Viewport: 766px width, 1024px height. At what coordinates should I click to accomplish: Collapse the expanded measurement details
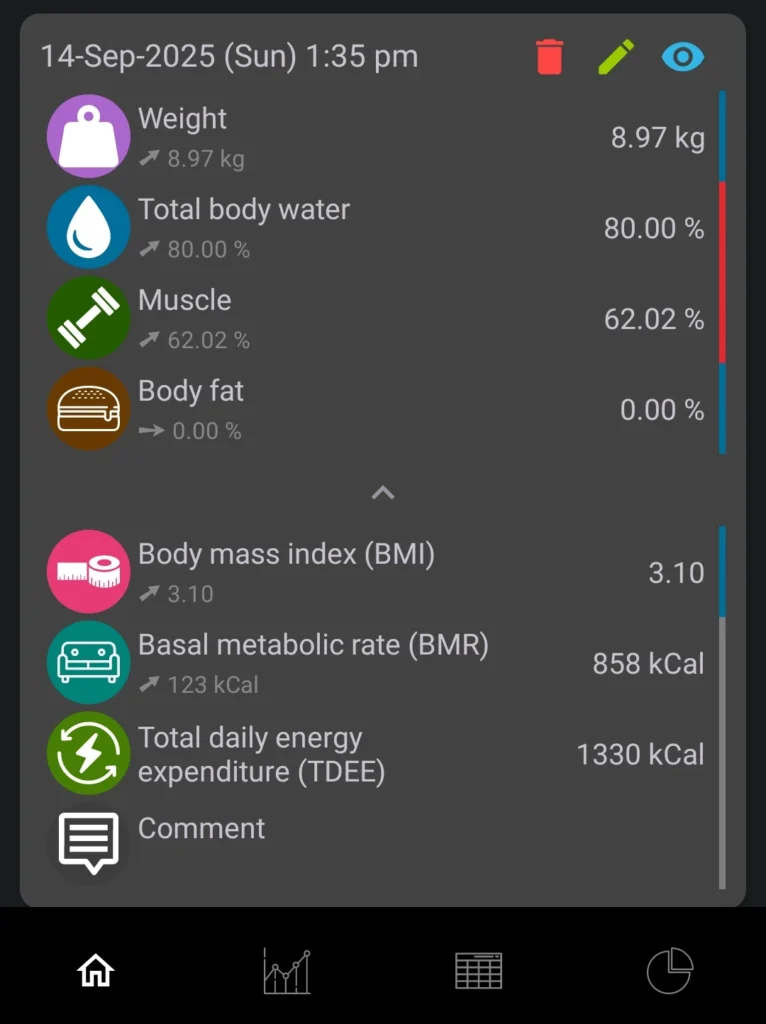tap(383, 492)
